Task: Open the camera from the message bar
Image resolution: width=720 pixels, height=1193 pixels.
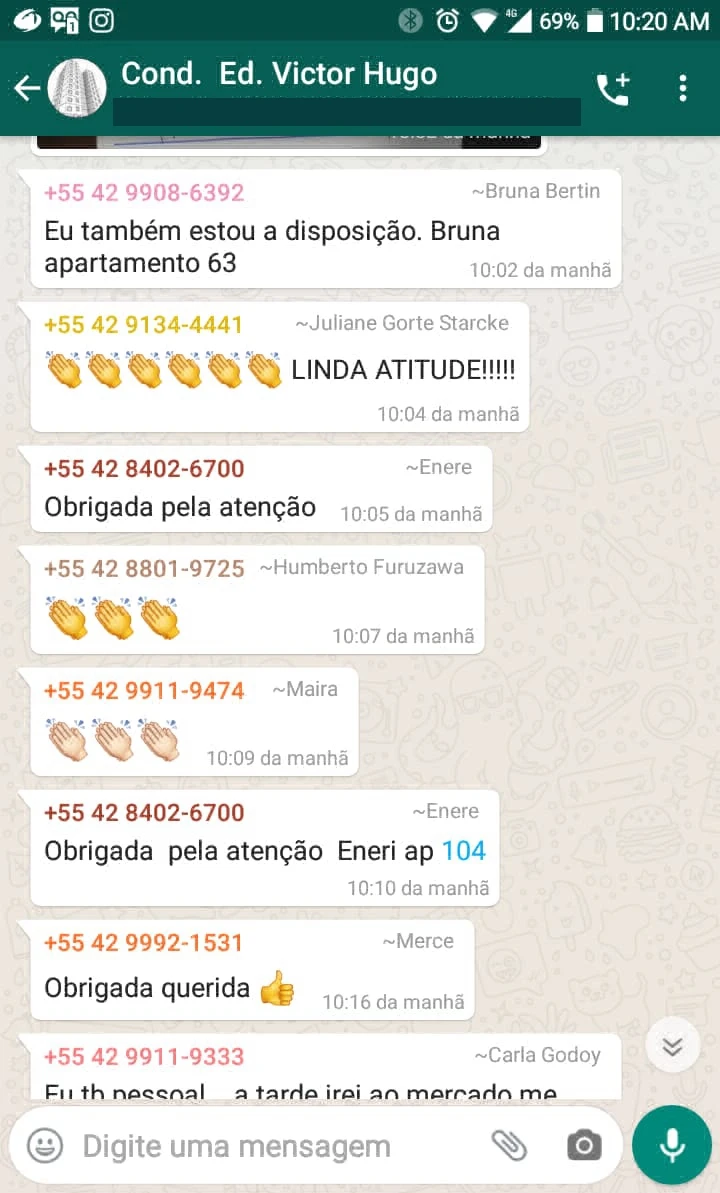Action: click(584, 1146)
